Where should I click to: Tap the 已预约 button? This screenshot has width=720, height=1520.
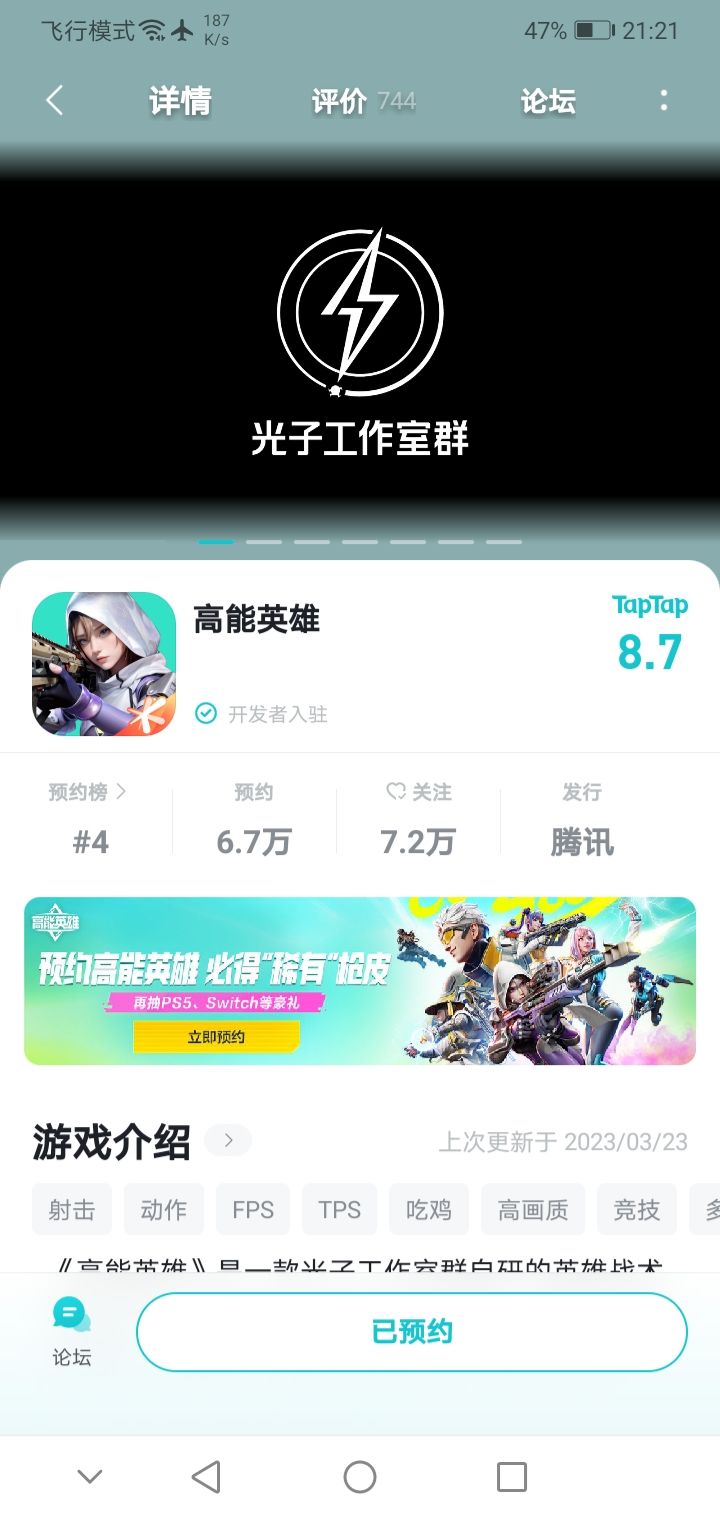click(412, 1332)
